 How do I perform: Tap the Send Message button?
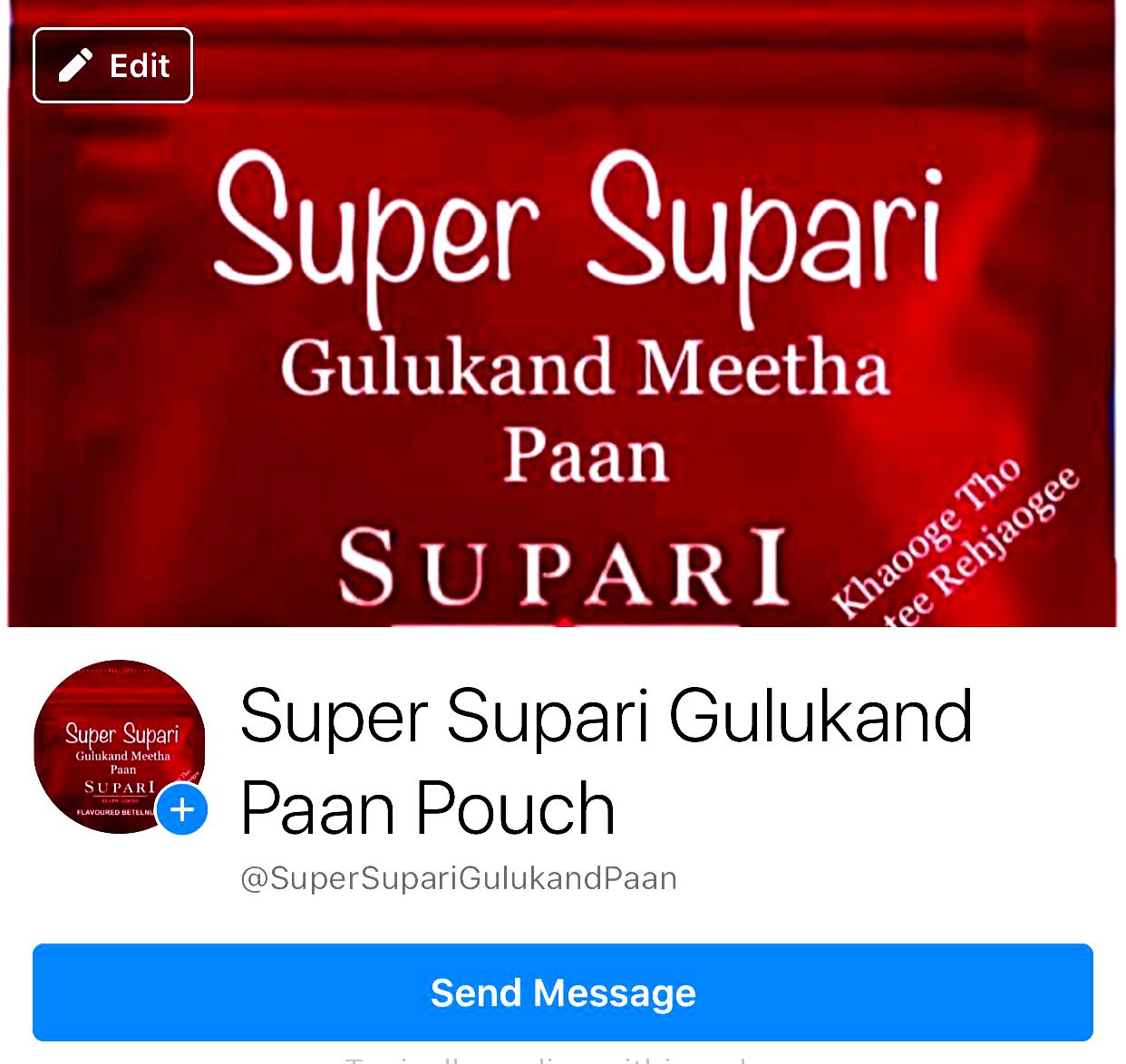pos(562,992)
